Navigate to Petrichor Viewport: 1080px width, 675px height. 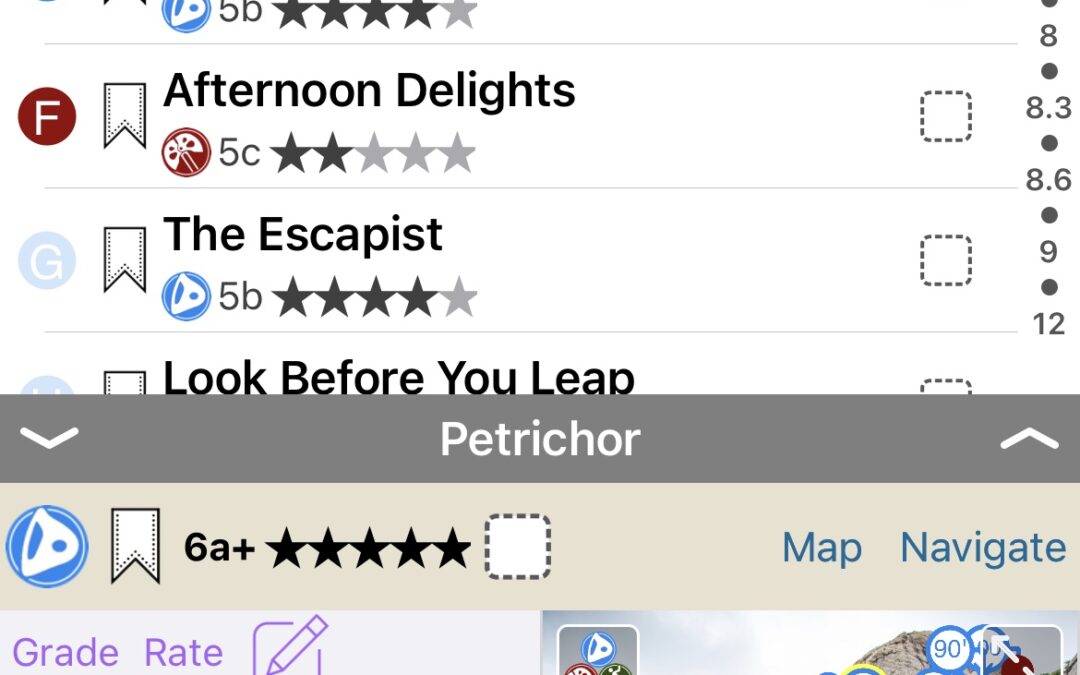pyautogui.click(x=982, y=547)
